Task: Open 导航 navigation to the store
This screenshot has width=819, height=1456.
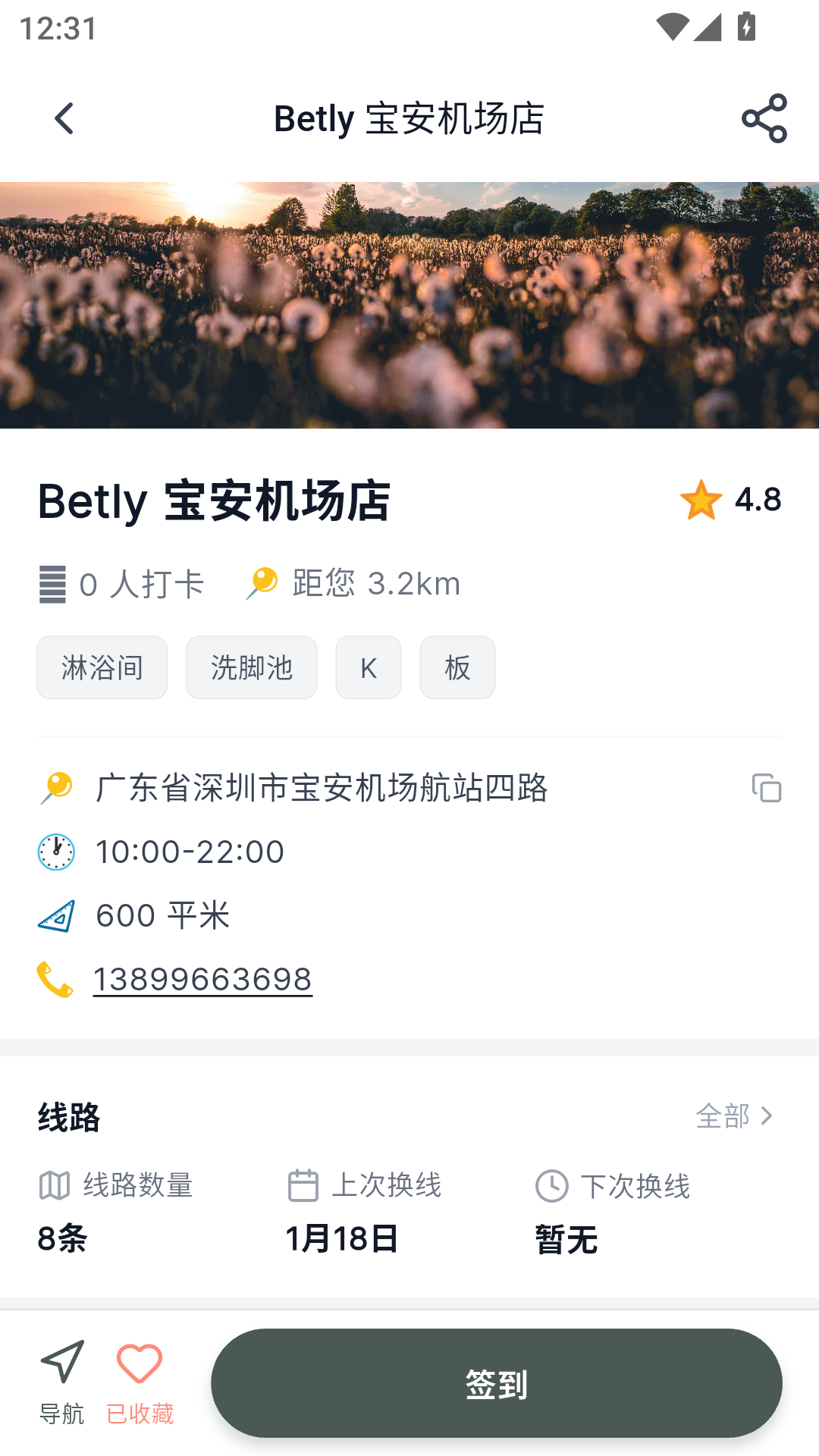Action: point(62,1382)
